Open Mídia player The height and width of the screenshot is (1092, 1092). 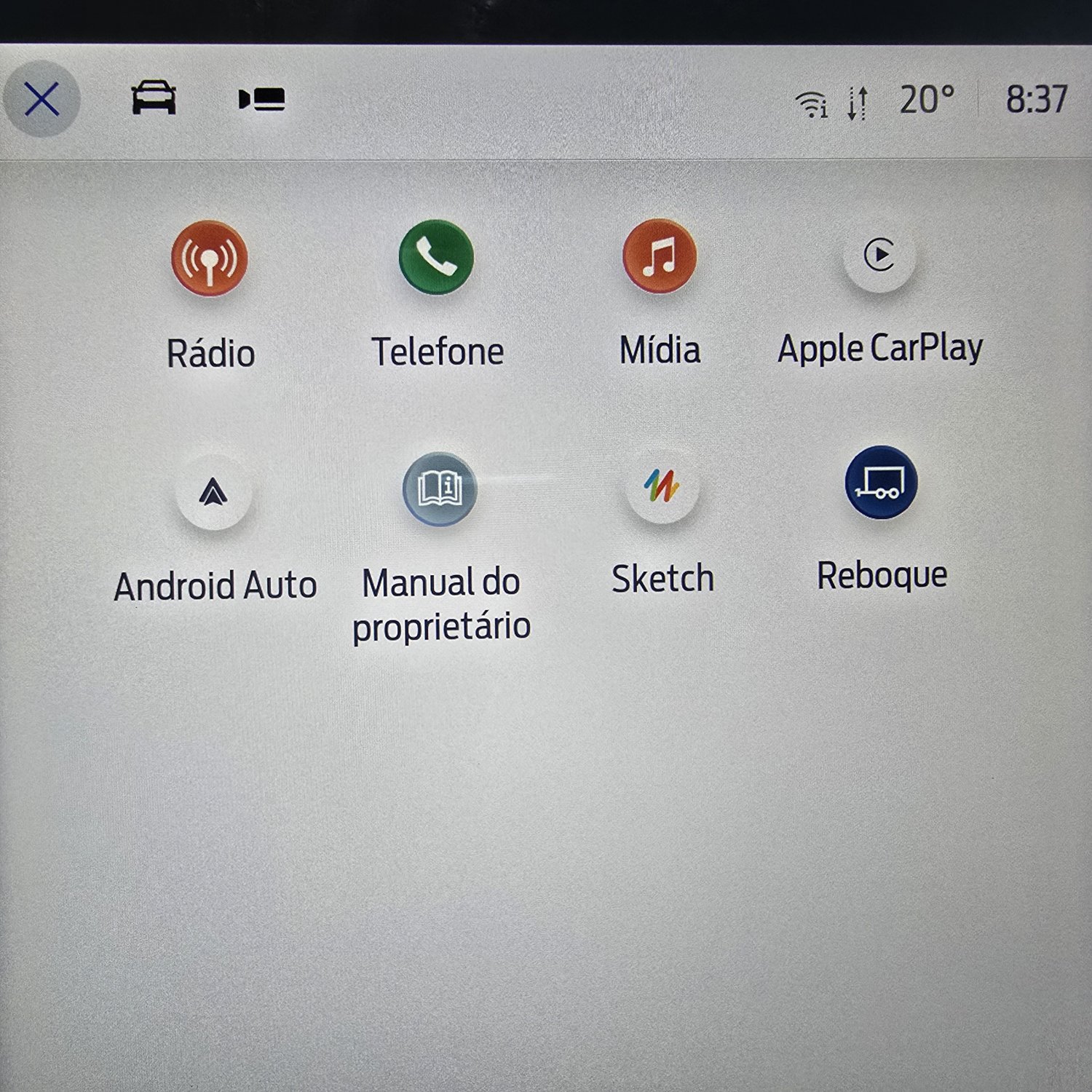point(660,256)
